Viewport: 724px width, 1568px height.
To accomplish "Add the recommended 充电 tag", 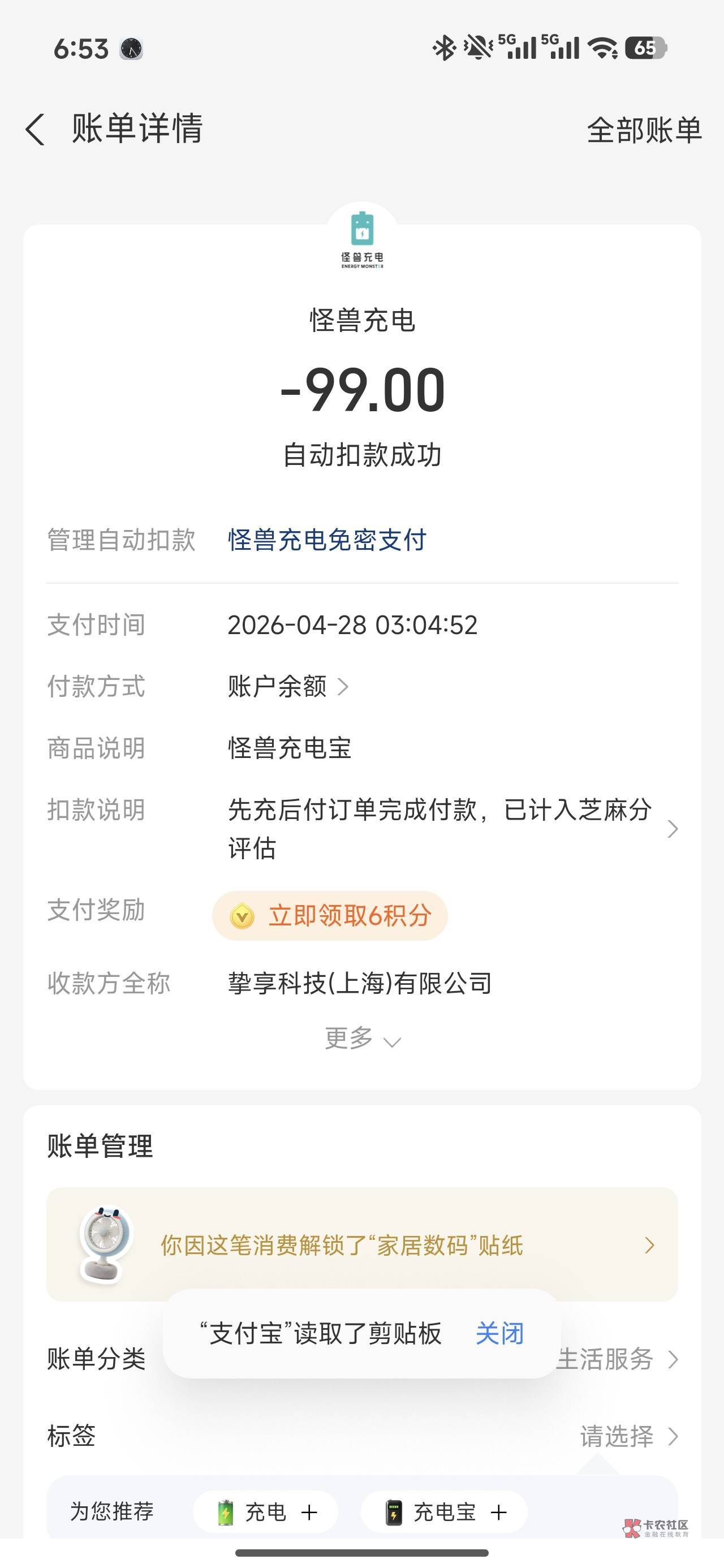I will [265, 1512].
